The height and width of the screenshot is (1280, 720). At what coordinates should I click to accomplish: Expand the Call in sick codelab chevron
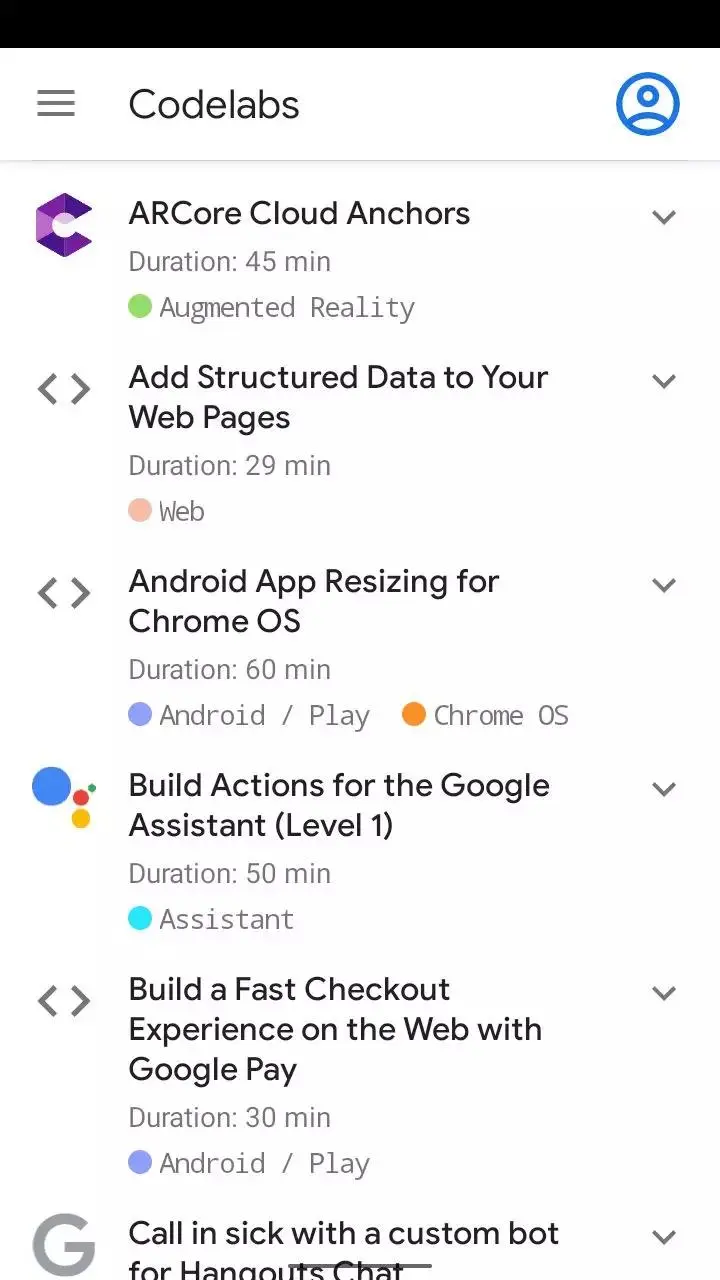click(664, 1237)
